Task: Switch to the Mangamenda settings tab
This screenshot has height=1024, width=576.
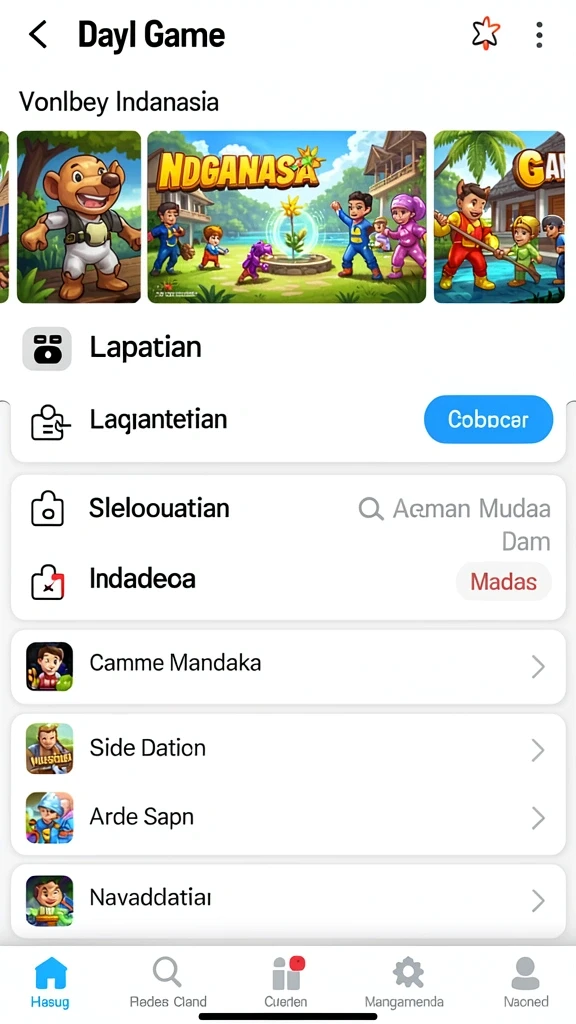Action: [404, 983]
